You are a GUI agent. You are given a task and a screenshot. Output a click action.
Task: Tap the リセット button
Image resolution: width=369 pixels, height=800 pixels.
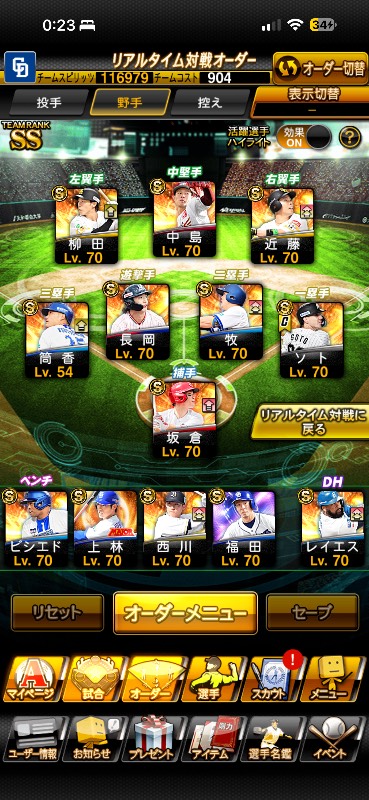point(57,613)
